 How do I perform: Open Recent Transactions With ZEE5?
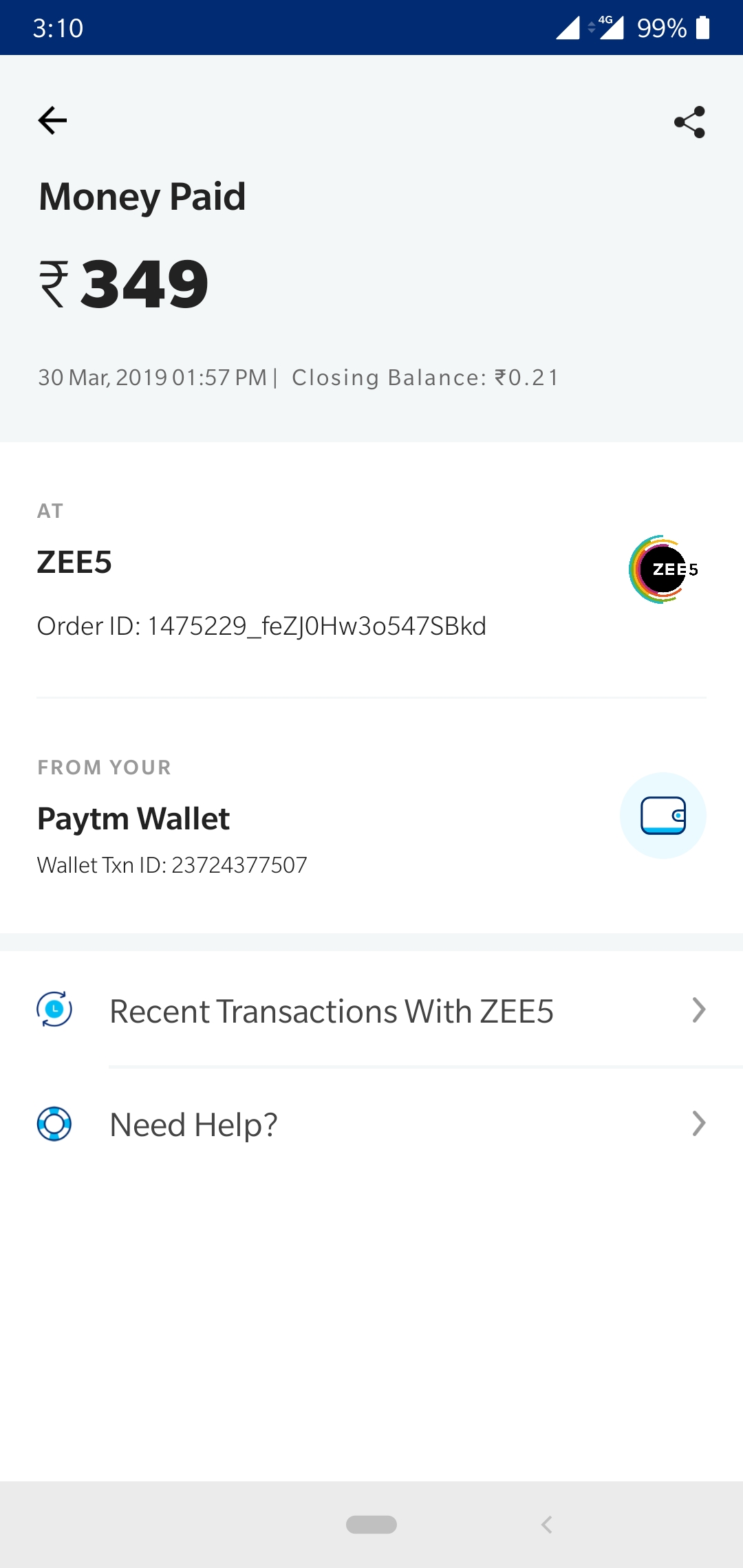[371, 1011]
